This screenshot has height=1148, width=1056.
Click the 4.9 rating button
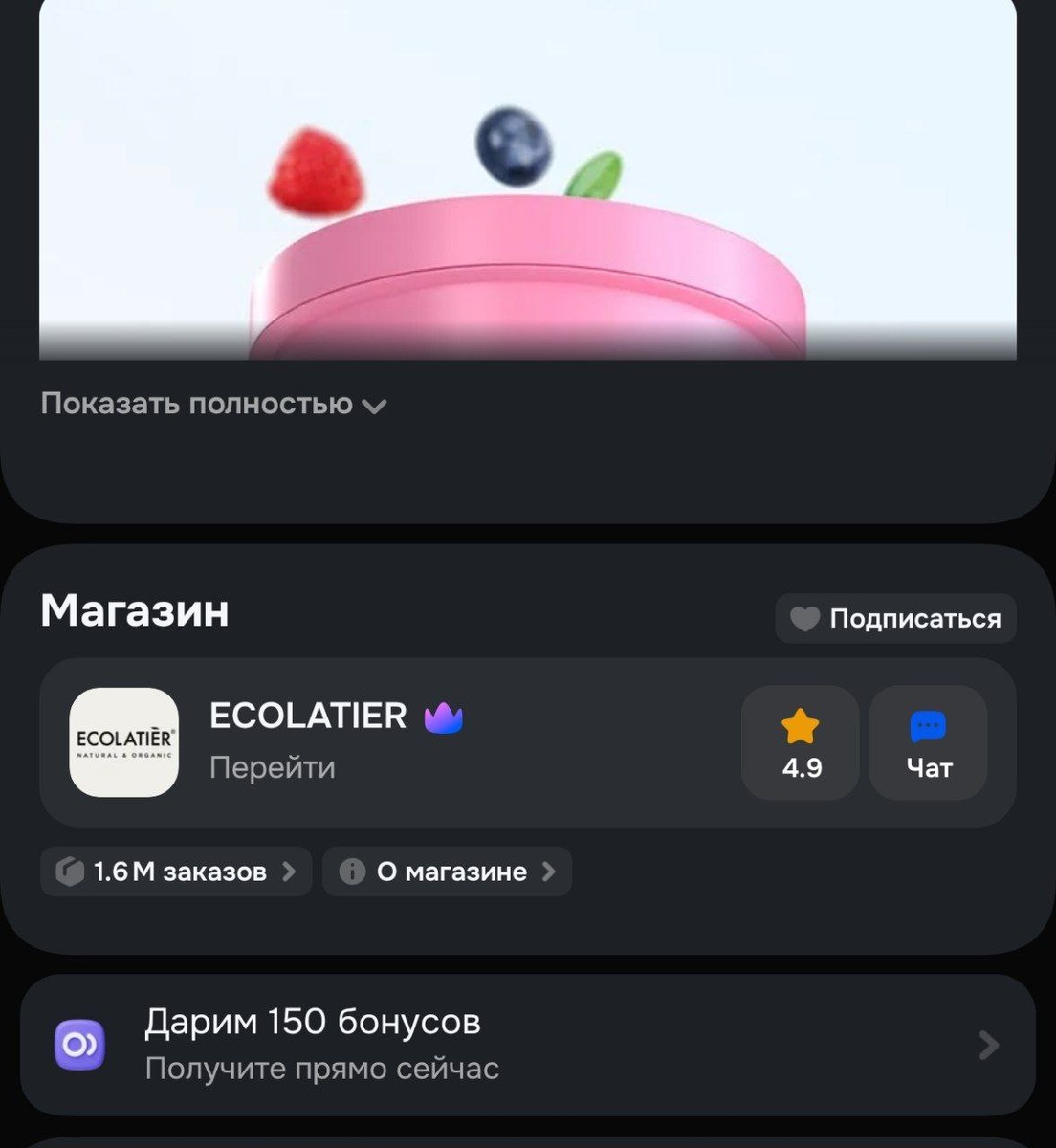tap(800, 743)
